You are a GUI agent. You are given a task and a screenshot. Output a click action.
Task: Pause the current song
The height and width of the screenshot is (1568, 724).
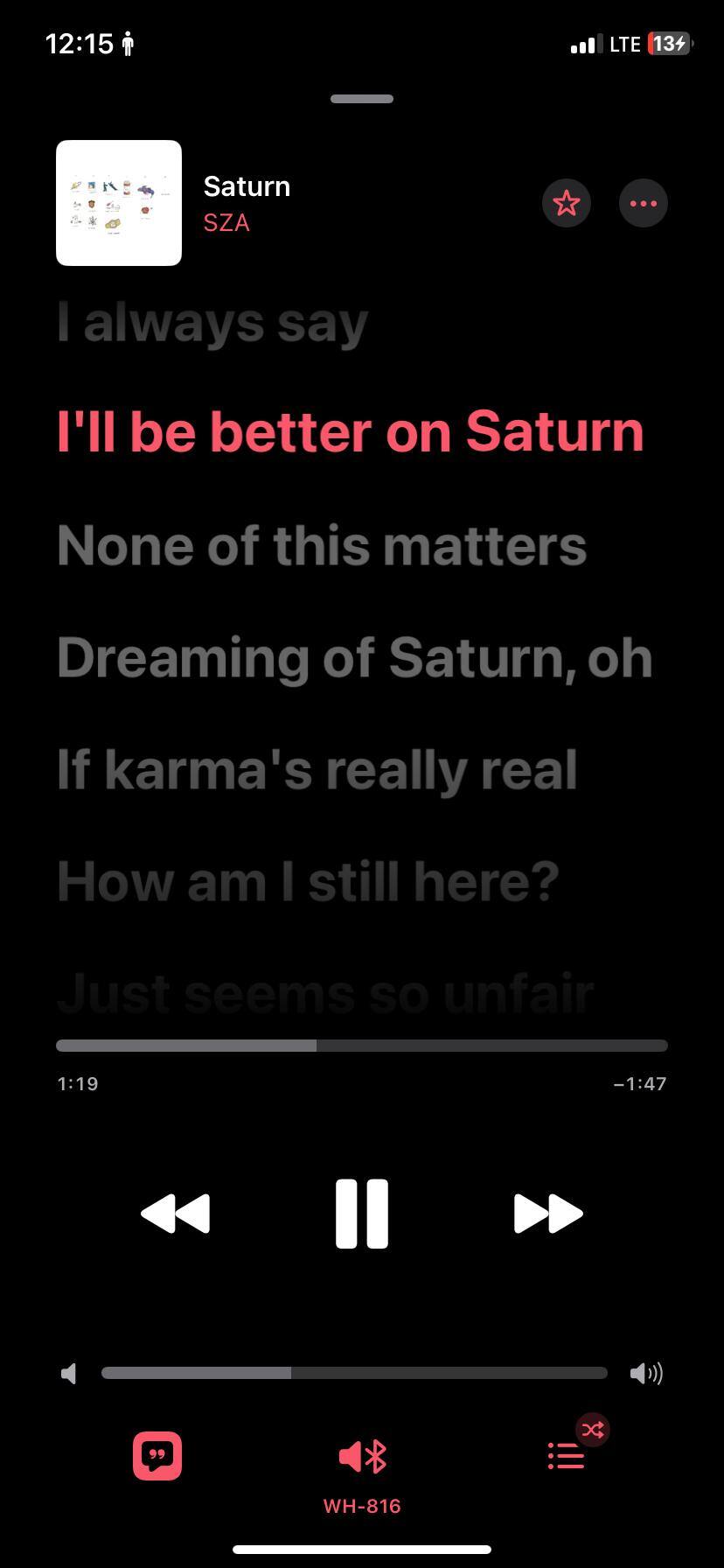[x=362, y=1213]
